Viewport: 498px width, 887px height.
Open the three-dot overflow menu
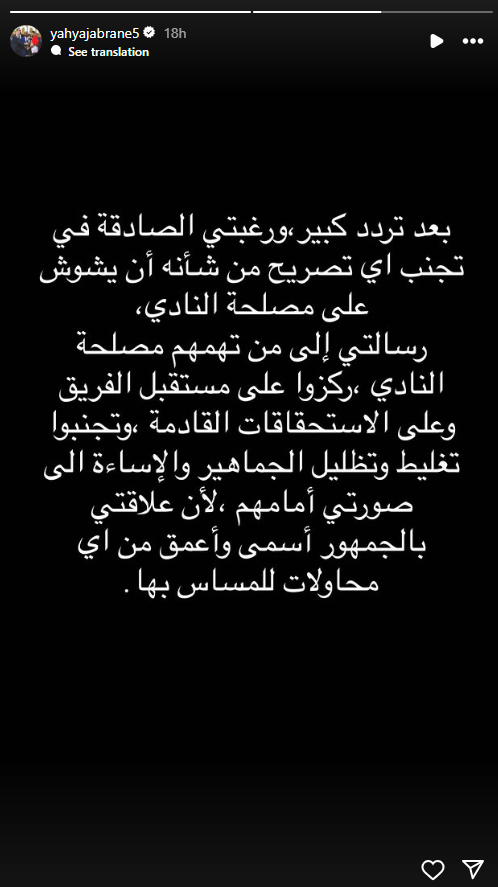tap(473, 41)
